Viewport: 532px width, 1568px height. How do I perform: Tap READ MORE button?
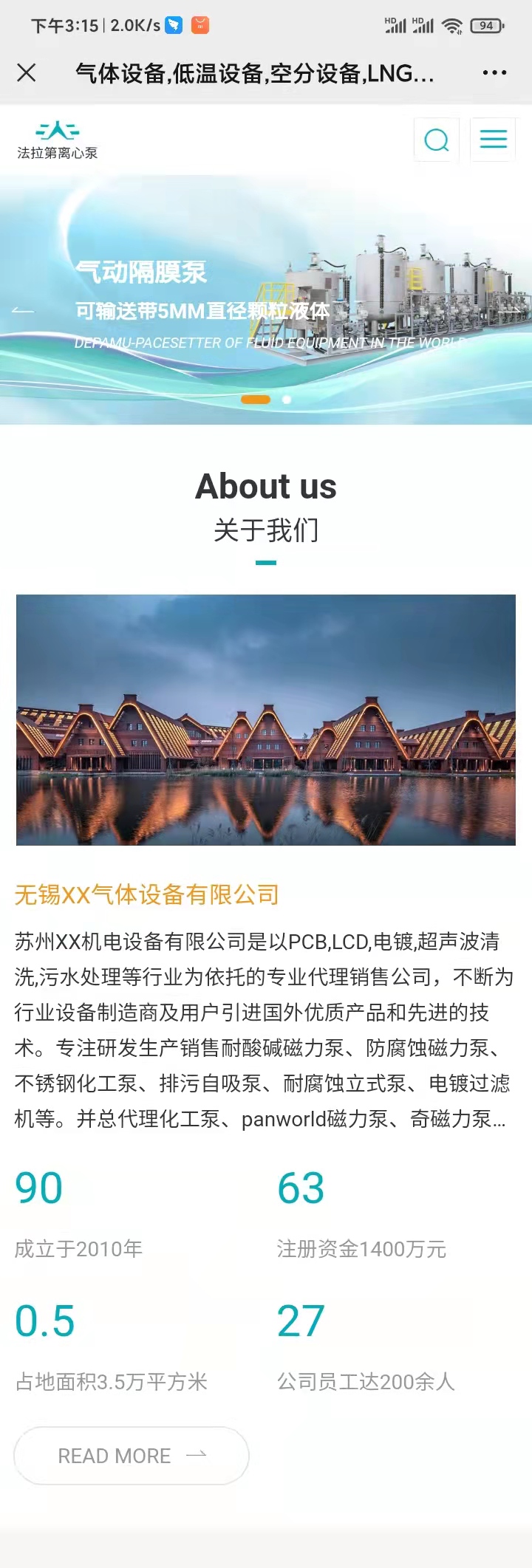(132, 1456)
